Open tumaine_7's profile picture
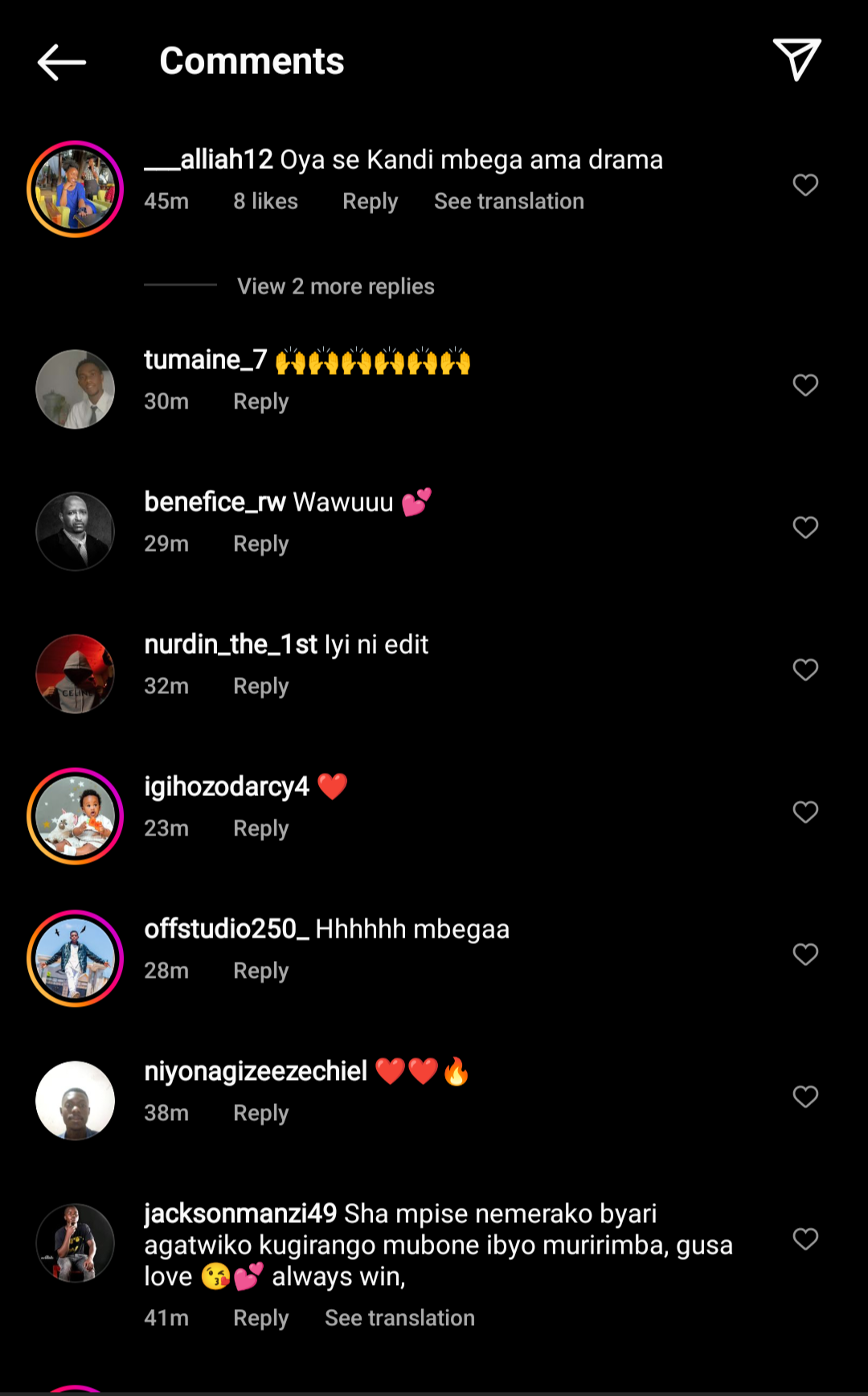The width and height of the screenshot is (868, 1396). (76, 389)
